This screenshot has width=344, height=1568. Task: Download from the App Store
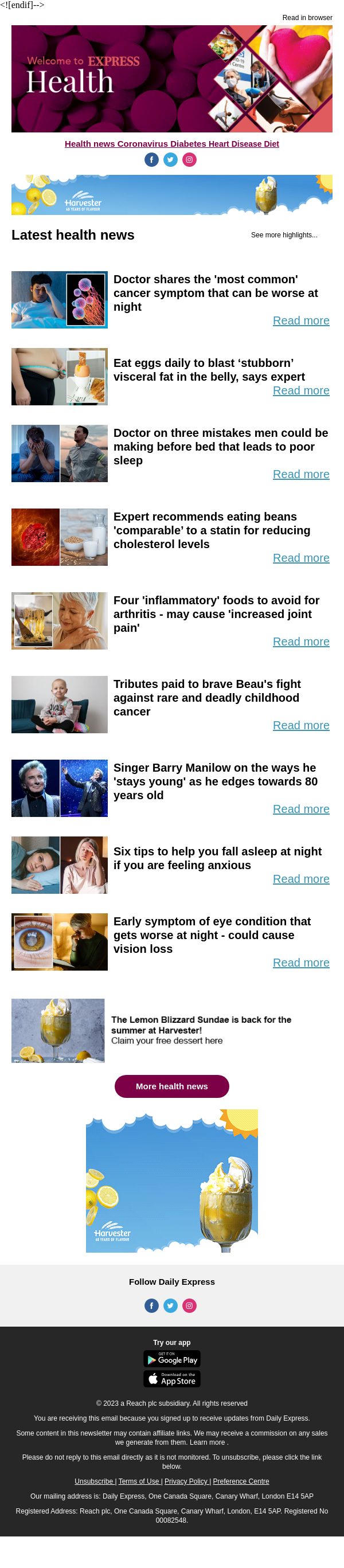[171, 1379]
